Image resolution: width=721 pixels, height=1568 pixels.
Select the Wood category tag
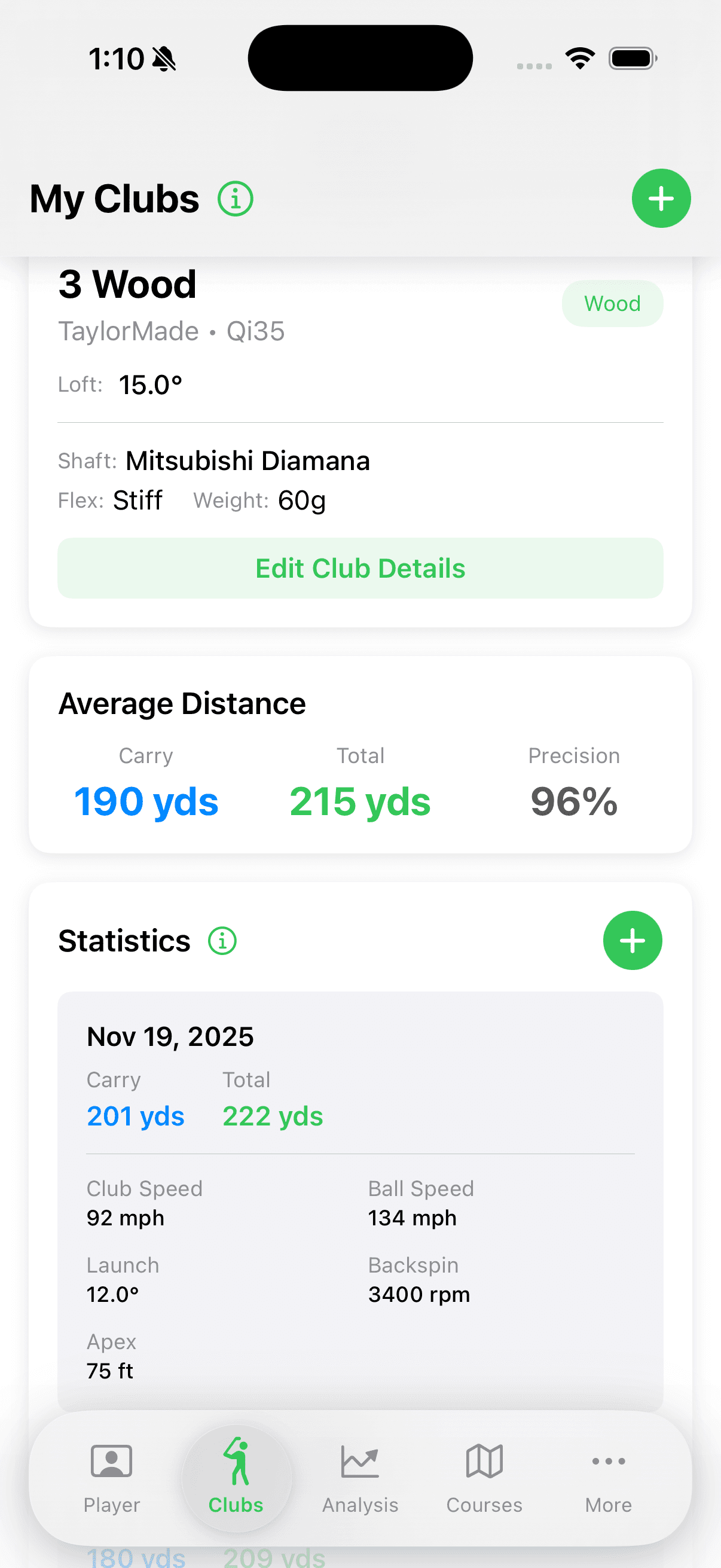tap(612, 303)
